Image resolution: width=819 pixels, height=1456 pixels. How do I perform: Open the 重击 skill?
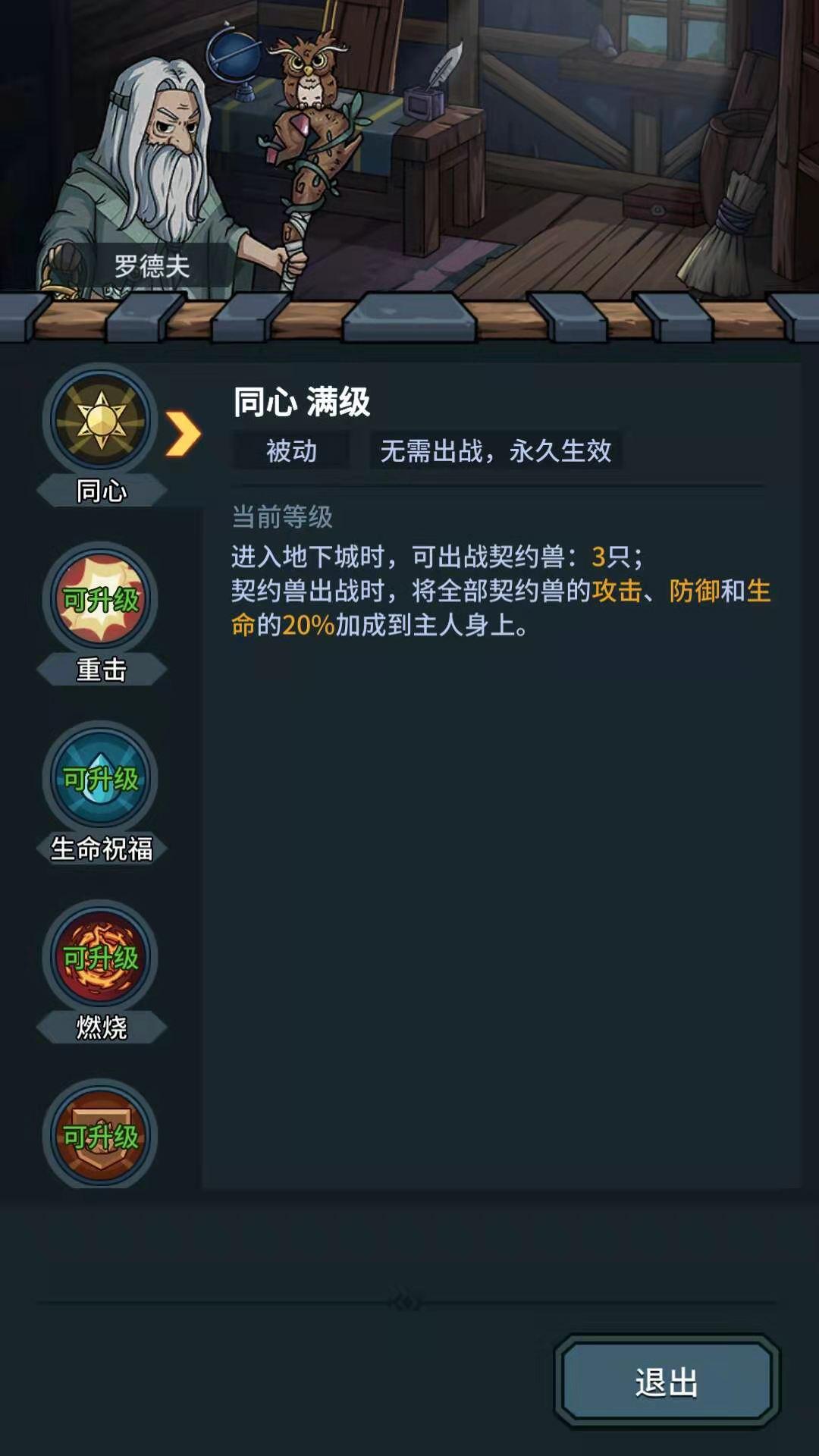pyautogui.click(x=100, y=599)
